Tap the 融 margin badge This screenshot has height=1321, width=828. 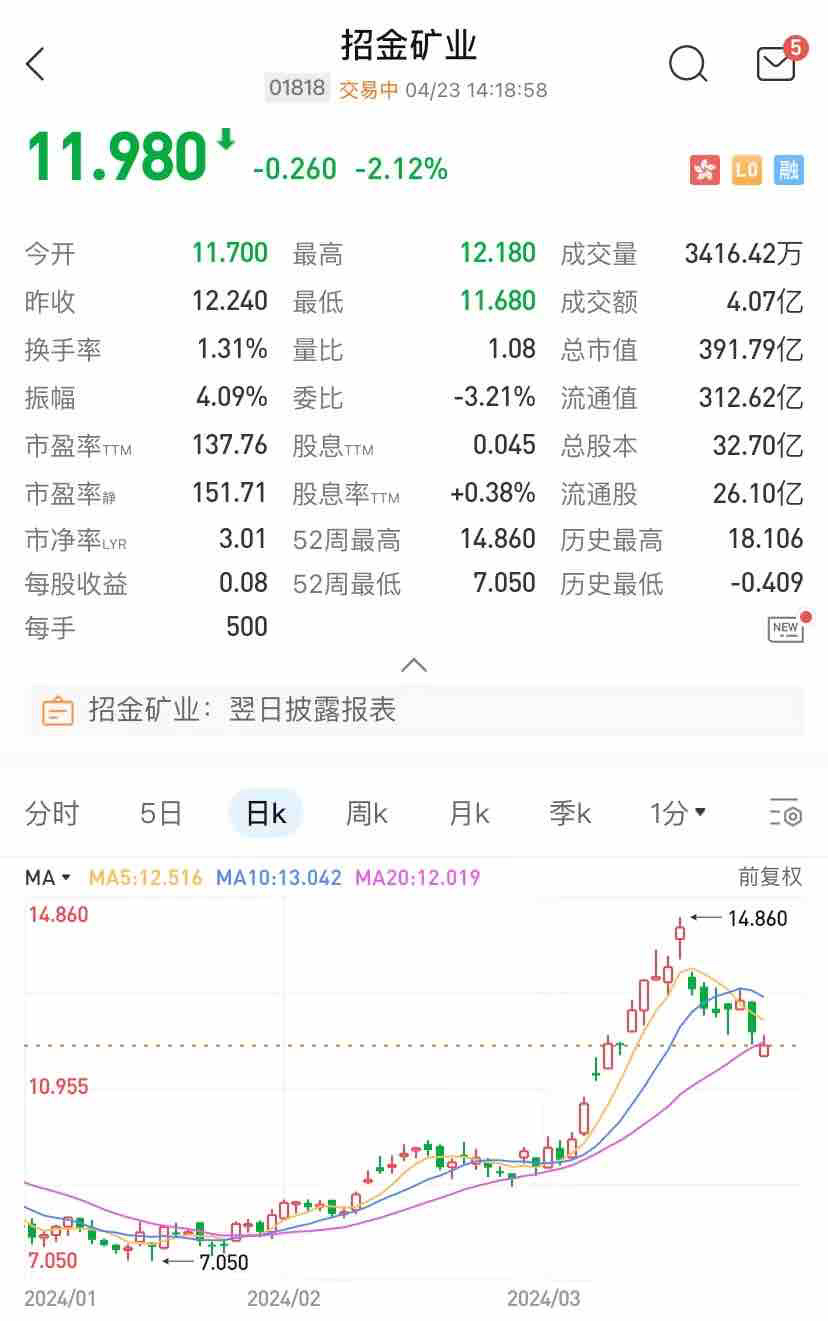tap(789, 170)
